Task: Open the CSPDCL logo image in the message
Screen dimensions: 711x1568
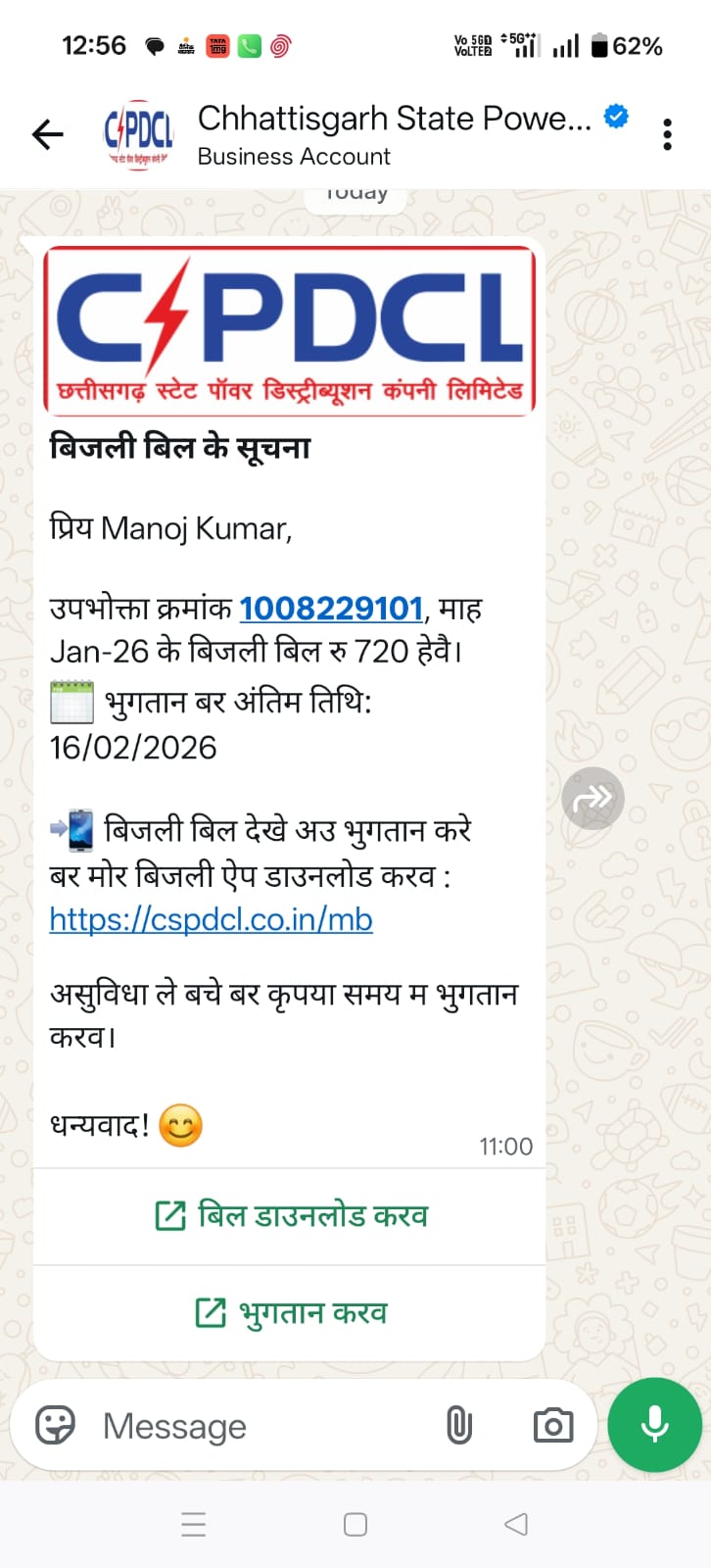Action: tap(289, 330)
